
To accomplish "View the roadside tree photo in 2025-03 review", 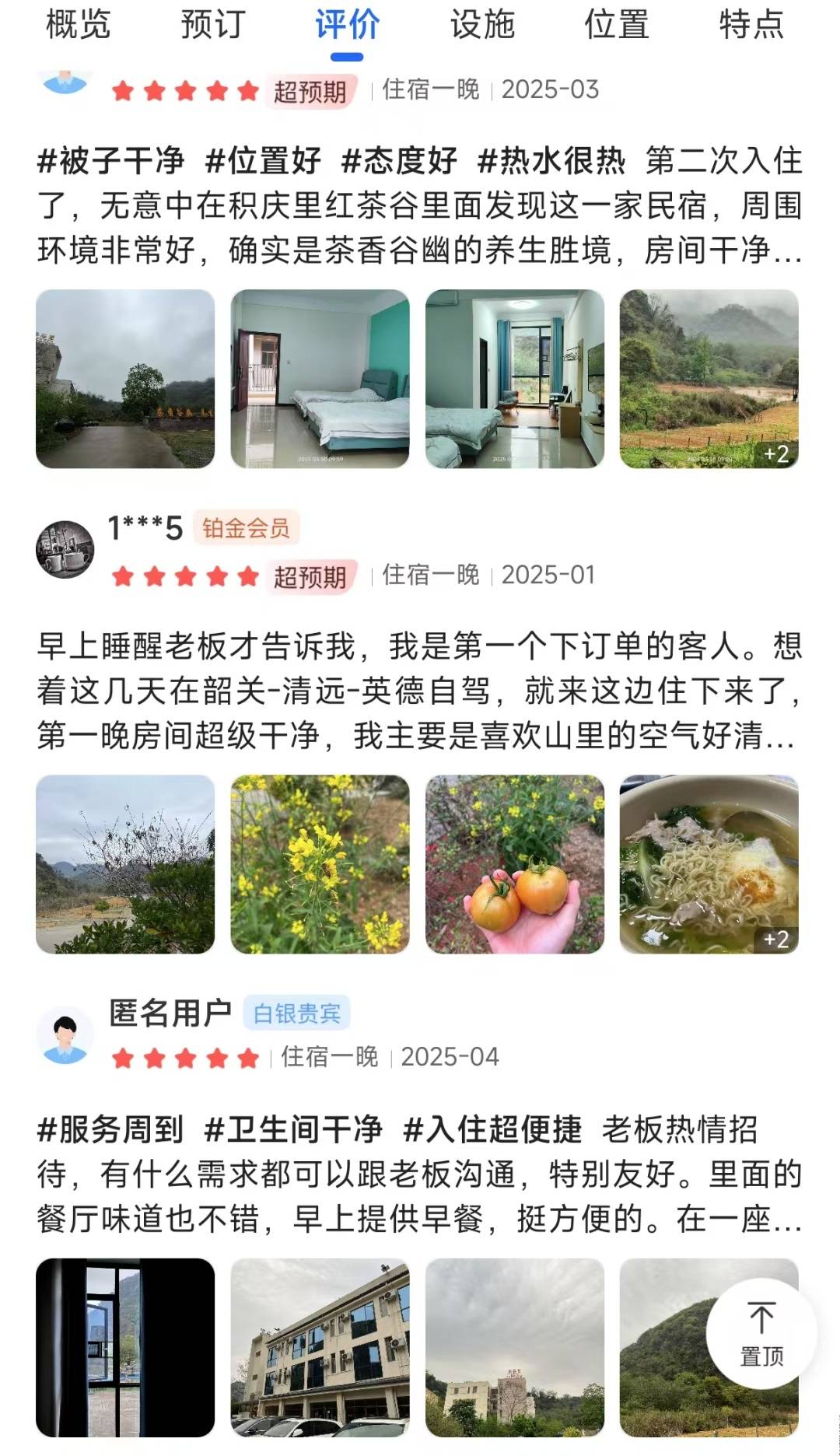I will pyautogui.click(x=125, y=379).
